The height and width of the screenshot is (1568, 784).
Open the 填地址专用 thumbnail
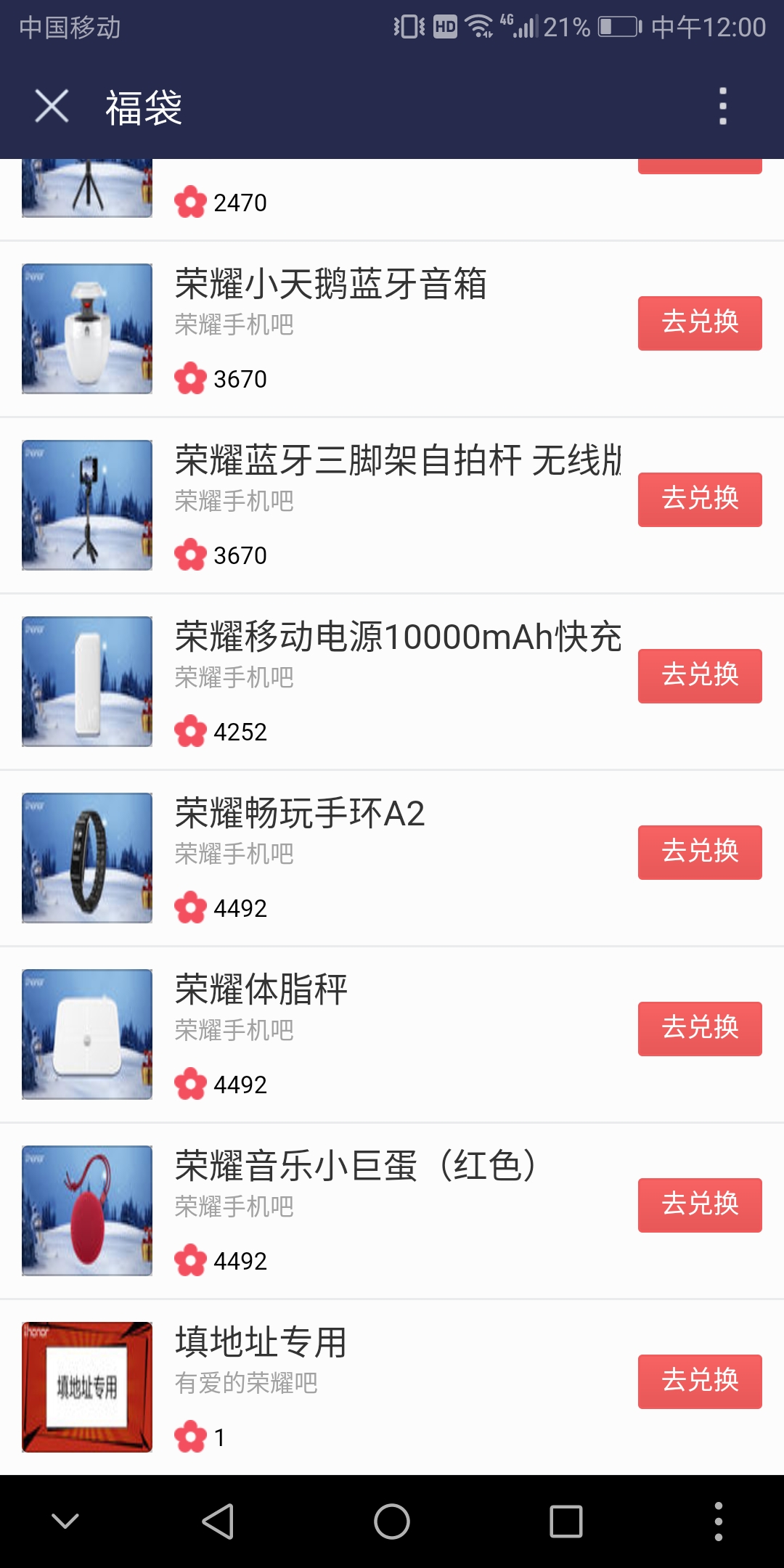87,1387
